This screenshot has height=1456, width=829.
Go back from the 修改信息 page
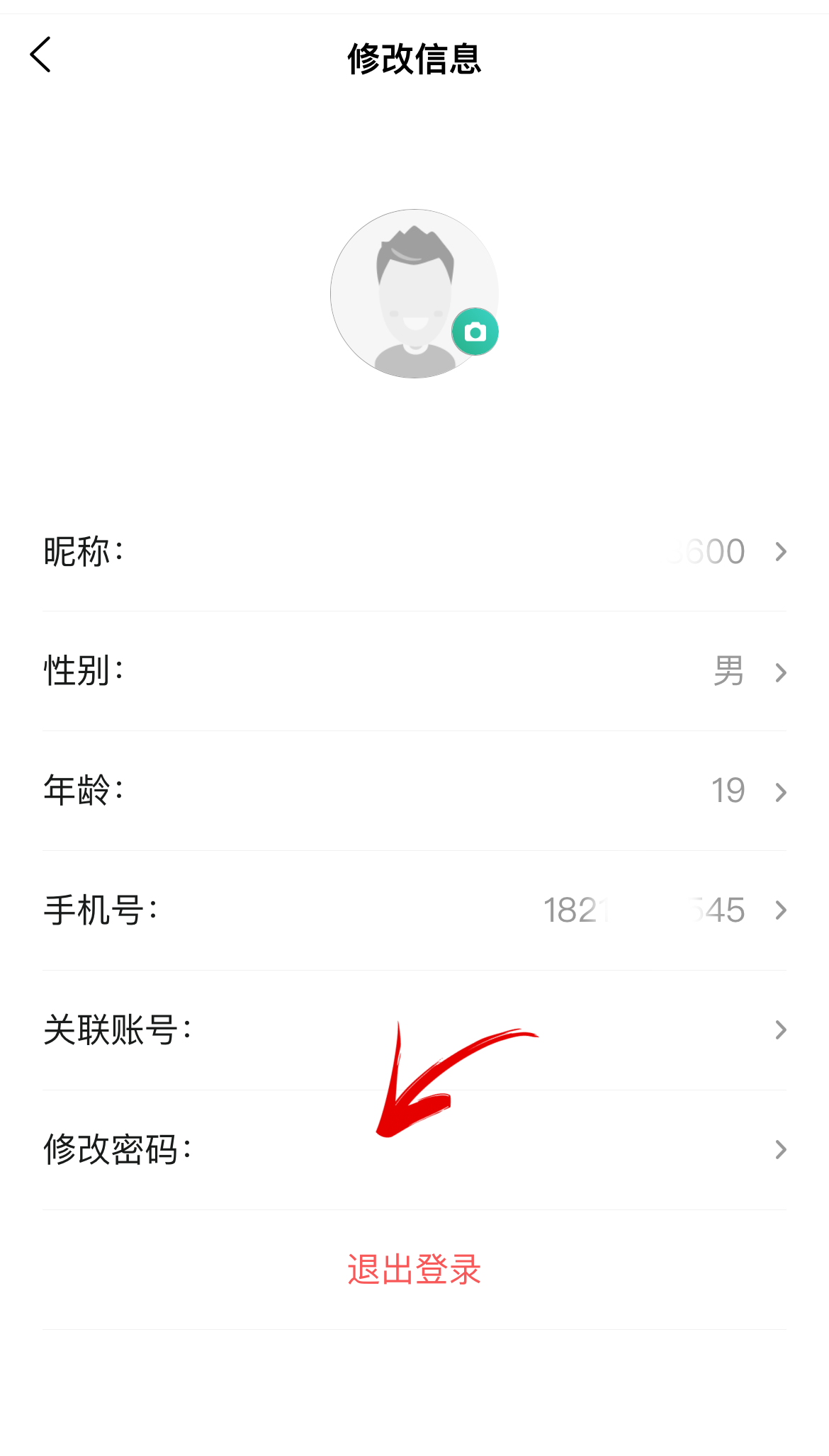click(x=41, y=55)
